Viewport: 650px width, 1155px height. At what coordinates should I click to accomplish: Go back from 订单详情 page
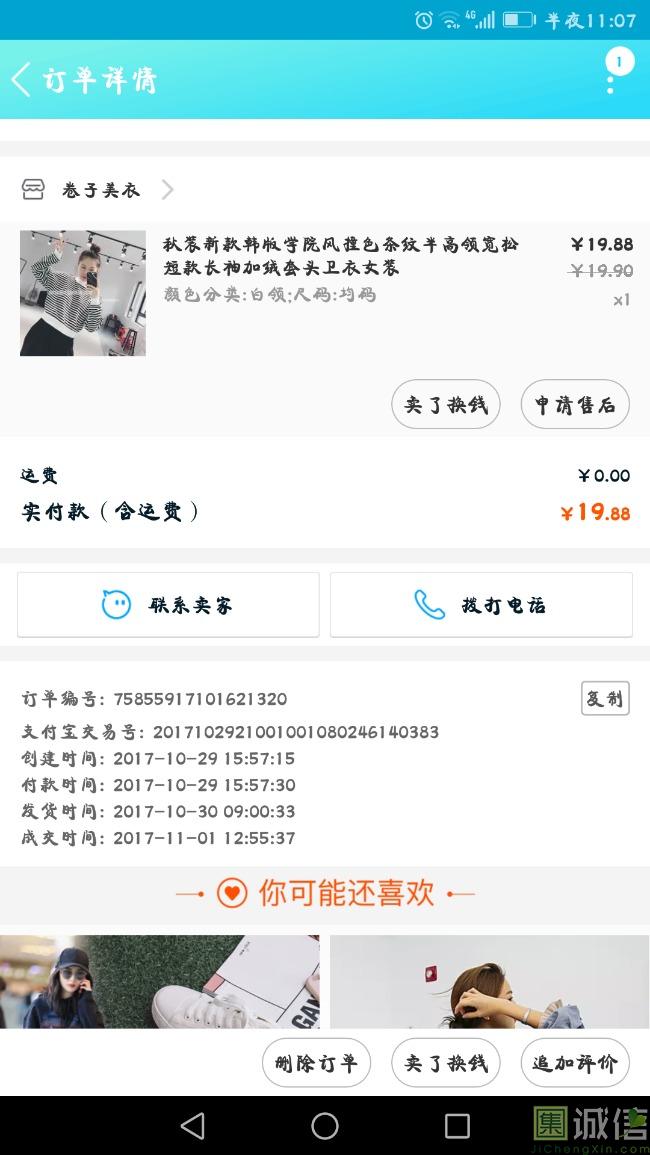[22, 80]
